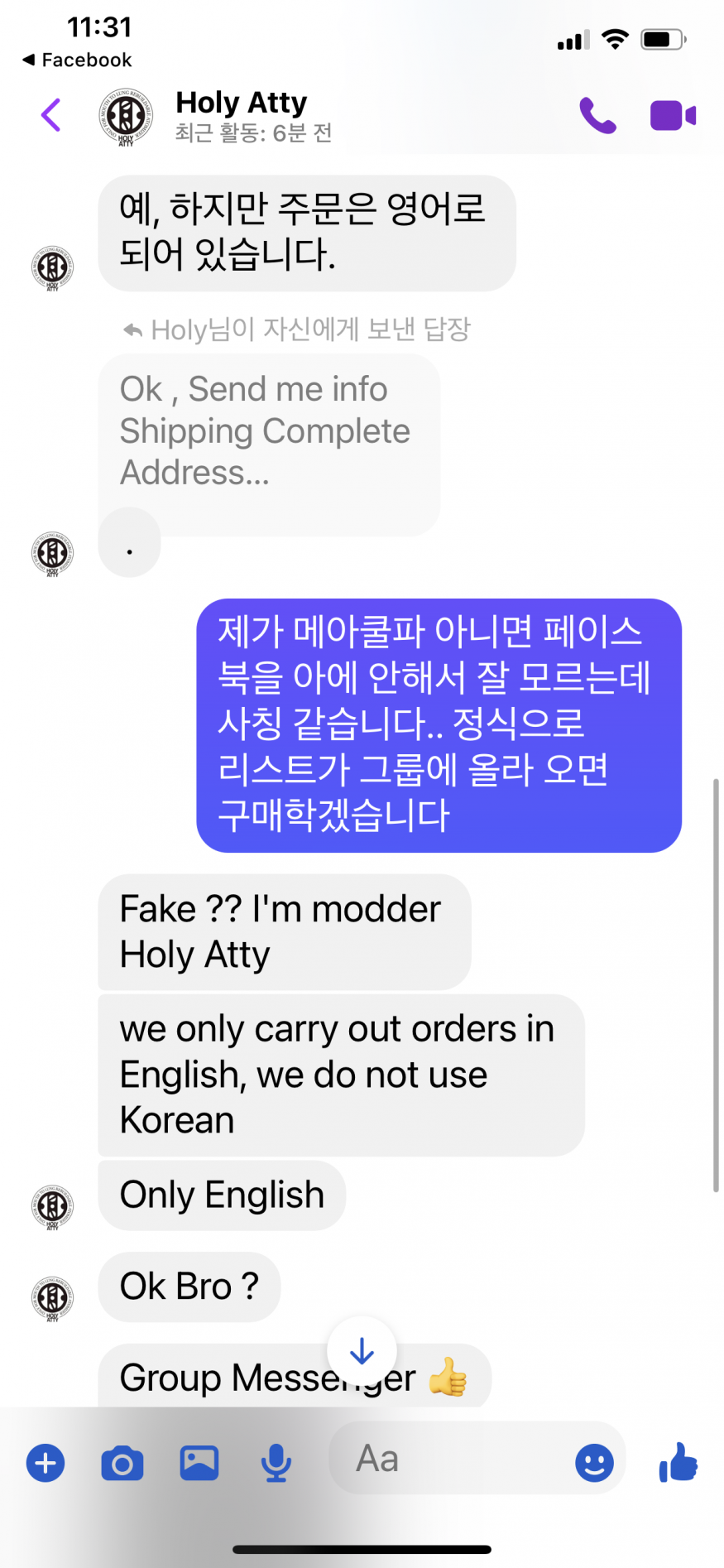The width and height of the screenshot is (724, 1568).
Task: Start a video call with Holy Atty
Action: (672, 116)
